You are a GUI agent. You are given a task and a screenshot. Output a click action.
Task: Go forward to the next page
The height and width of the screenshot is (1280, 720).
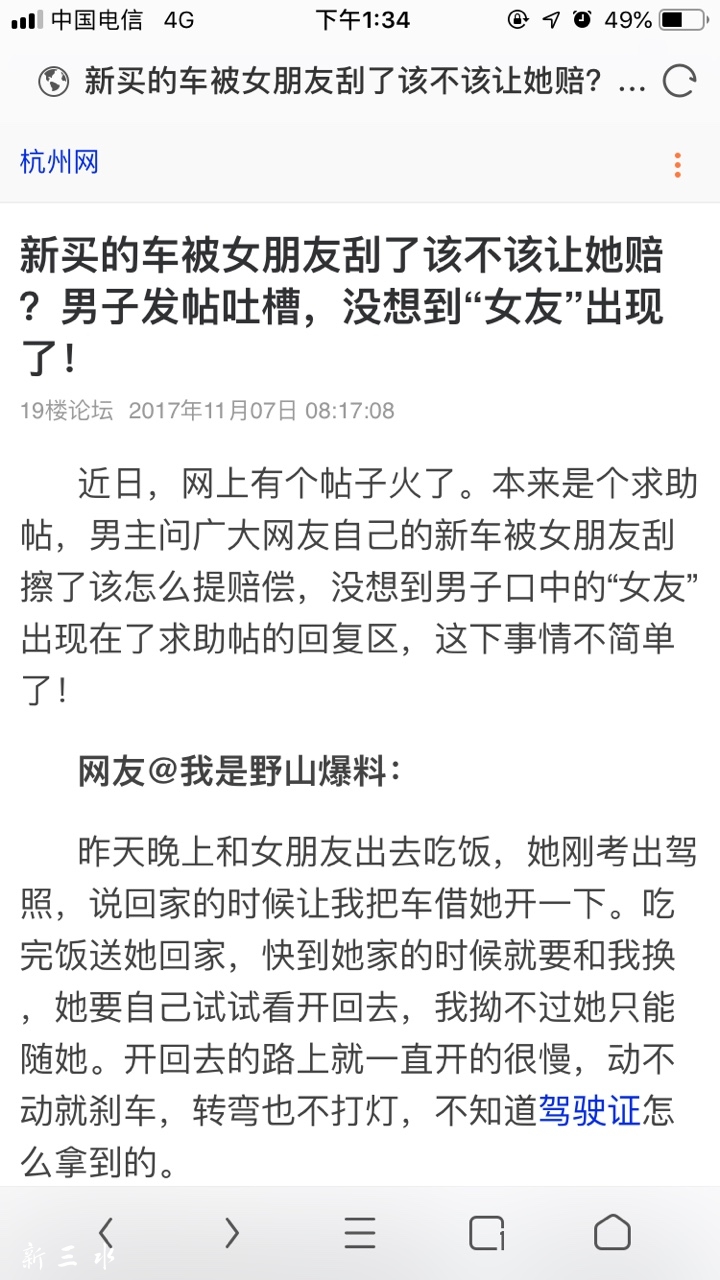tap(232, 1233)
